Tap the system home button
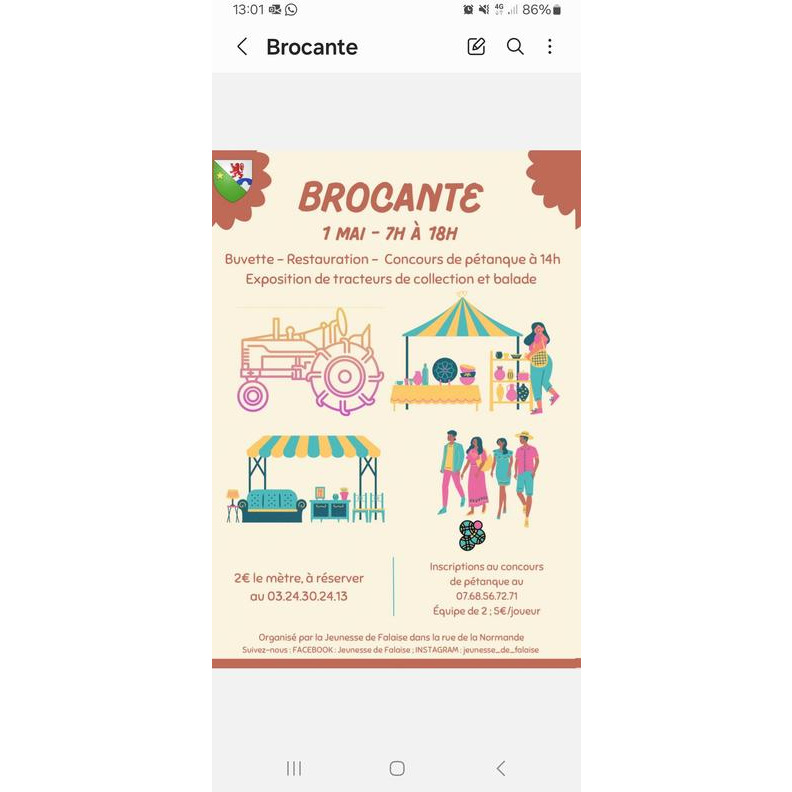The image size is (792, 792). (397, 768)
